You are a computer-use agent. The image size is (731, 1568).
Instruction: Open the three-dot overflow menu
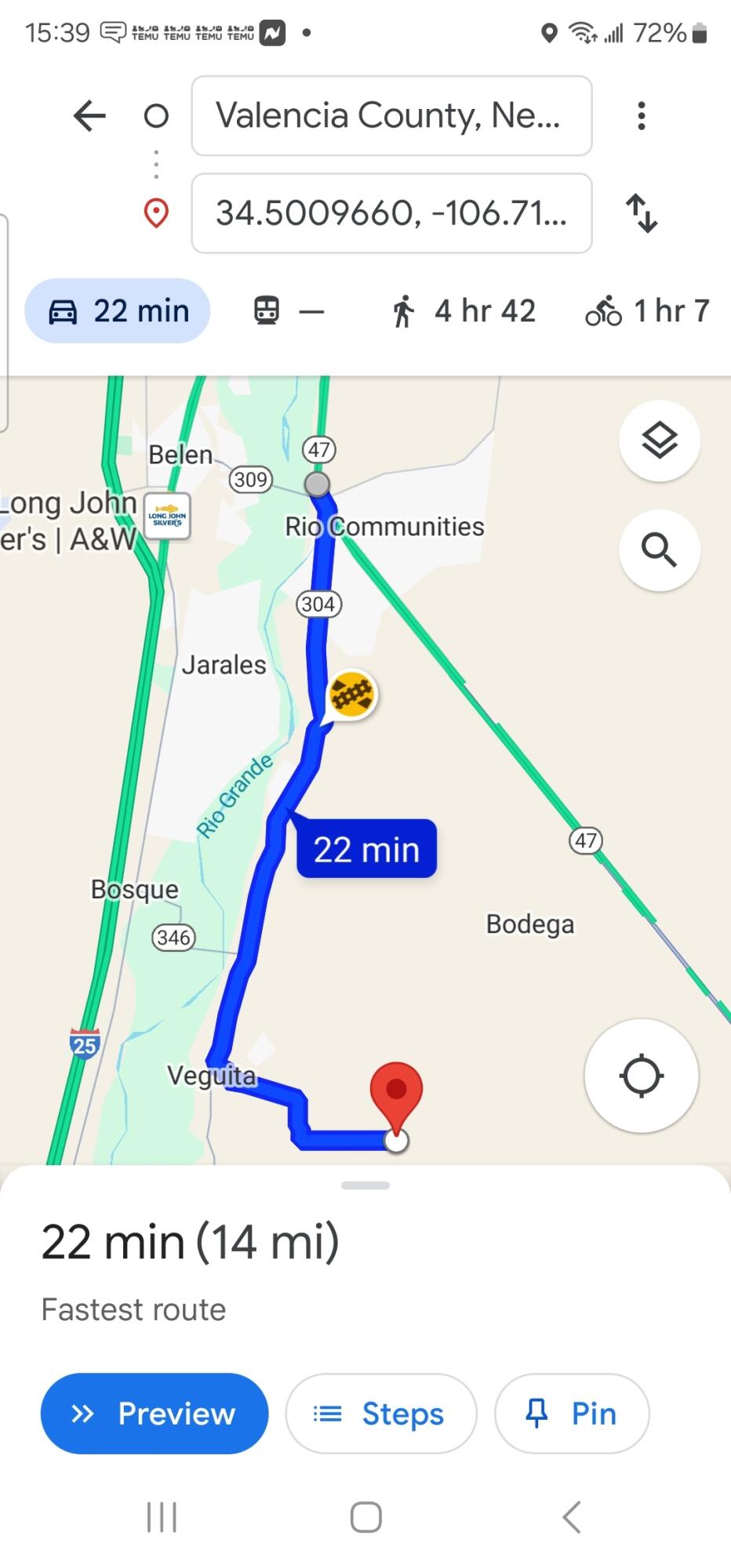tap(642, 116)
